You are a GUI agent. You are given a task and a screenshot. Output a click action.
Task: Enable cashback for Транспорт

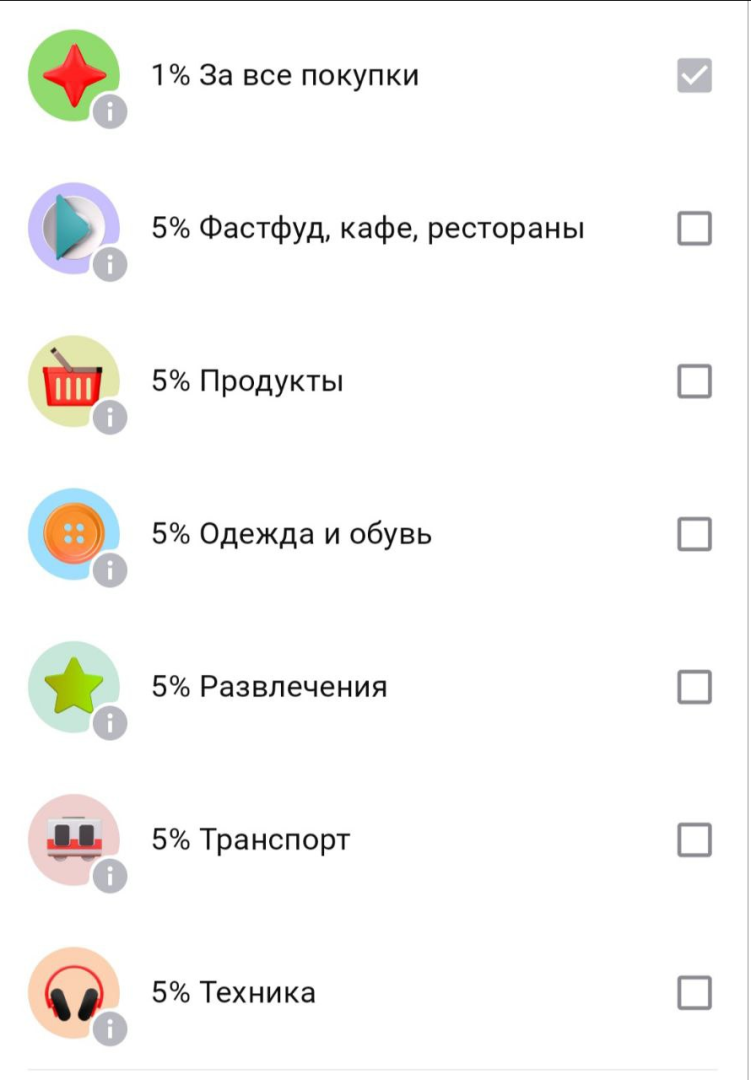[x=695, y=840]
